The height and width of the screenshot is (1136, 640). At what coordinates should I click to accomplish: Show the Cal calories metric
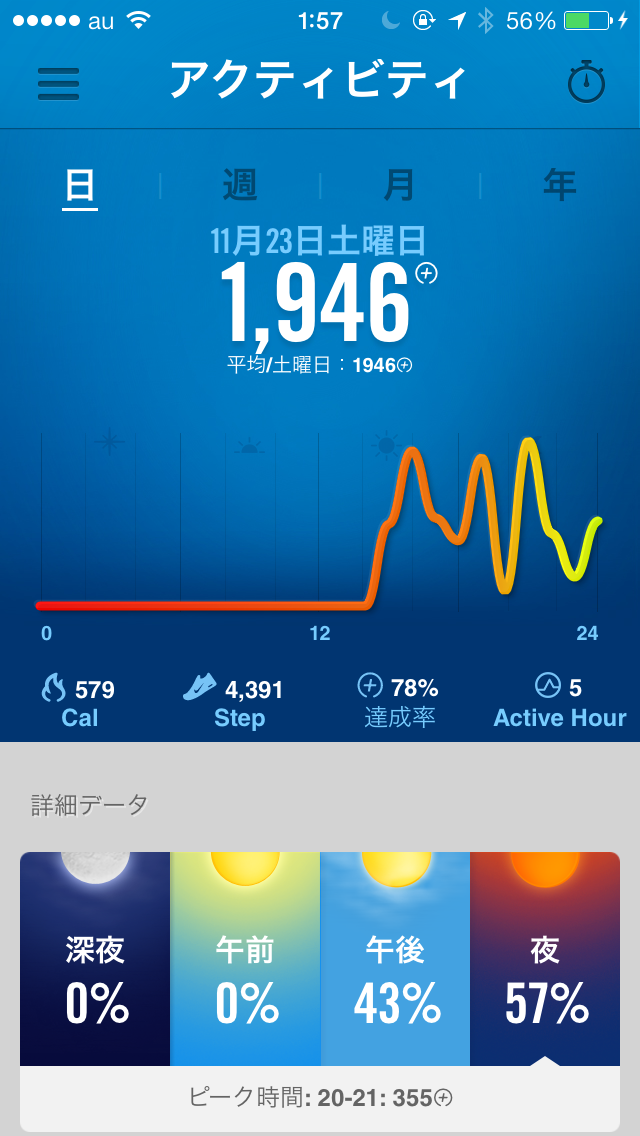tap(78, 701)
